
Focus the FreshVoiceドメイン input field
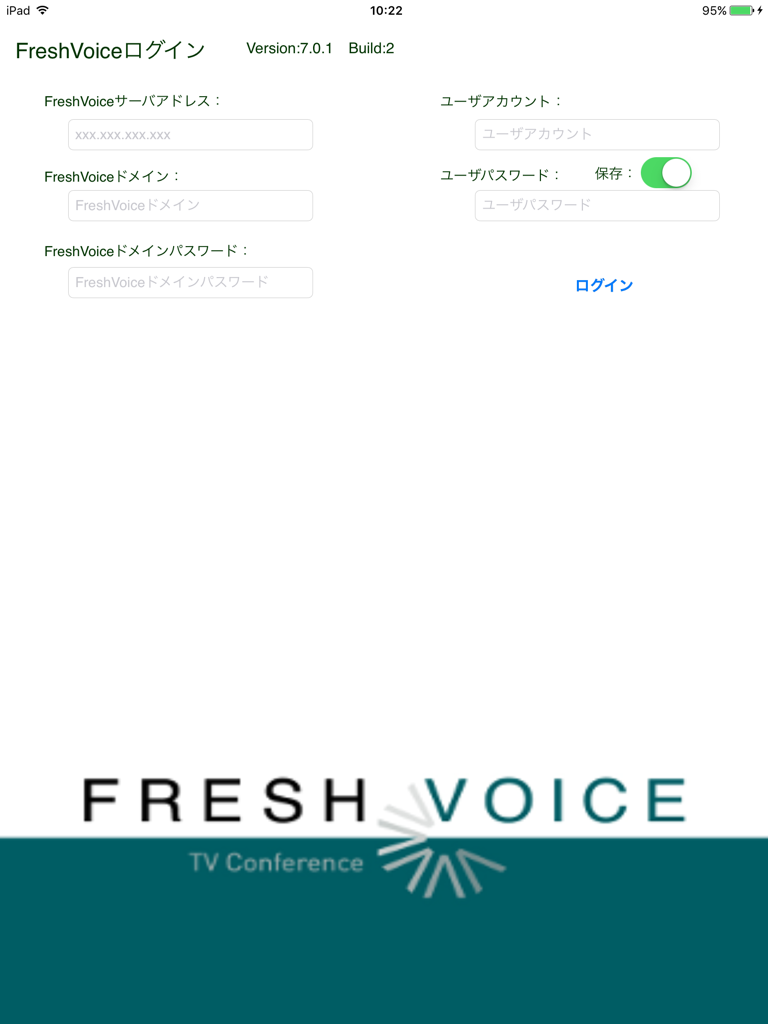click(190, 206)
